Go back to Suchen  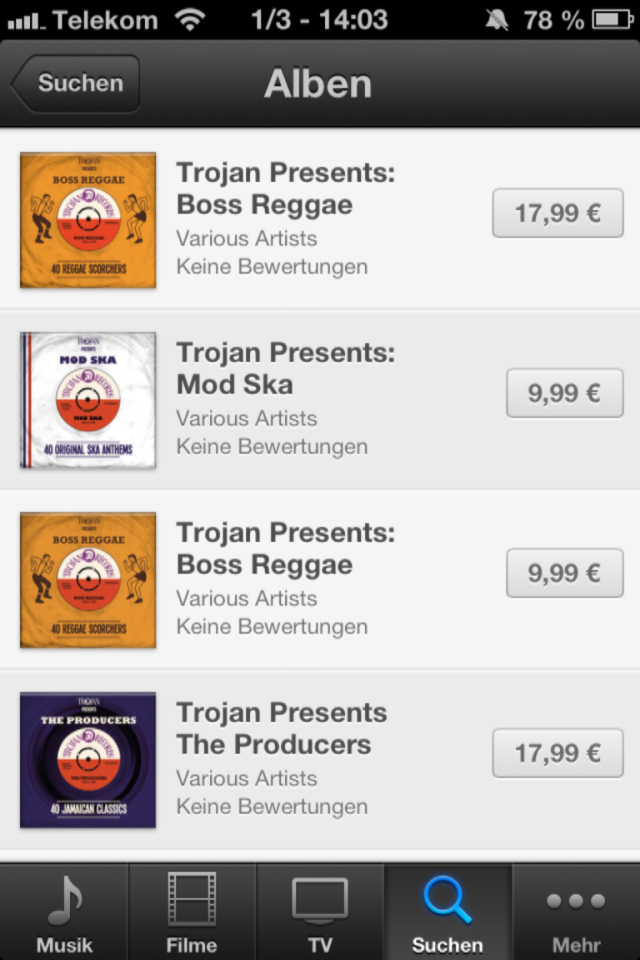pyautogui.click(x=76, y=84)
